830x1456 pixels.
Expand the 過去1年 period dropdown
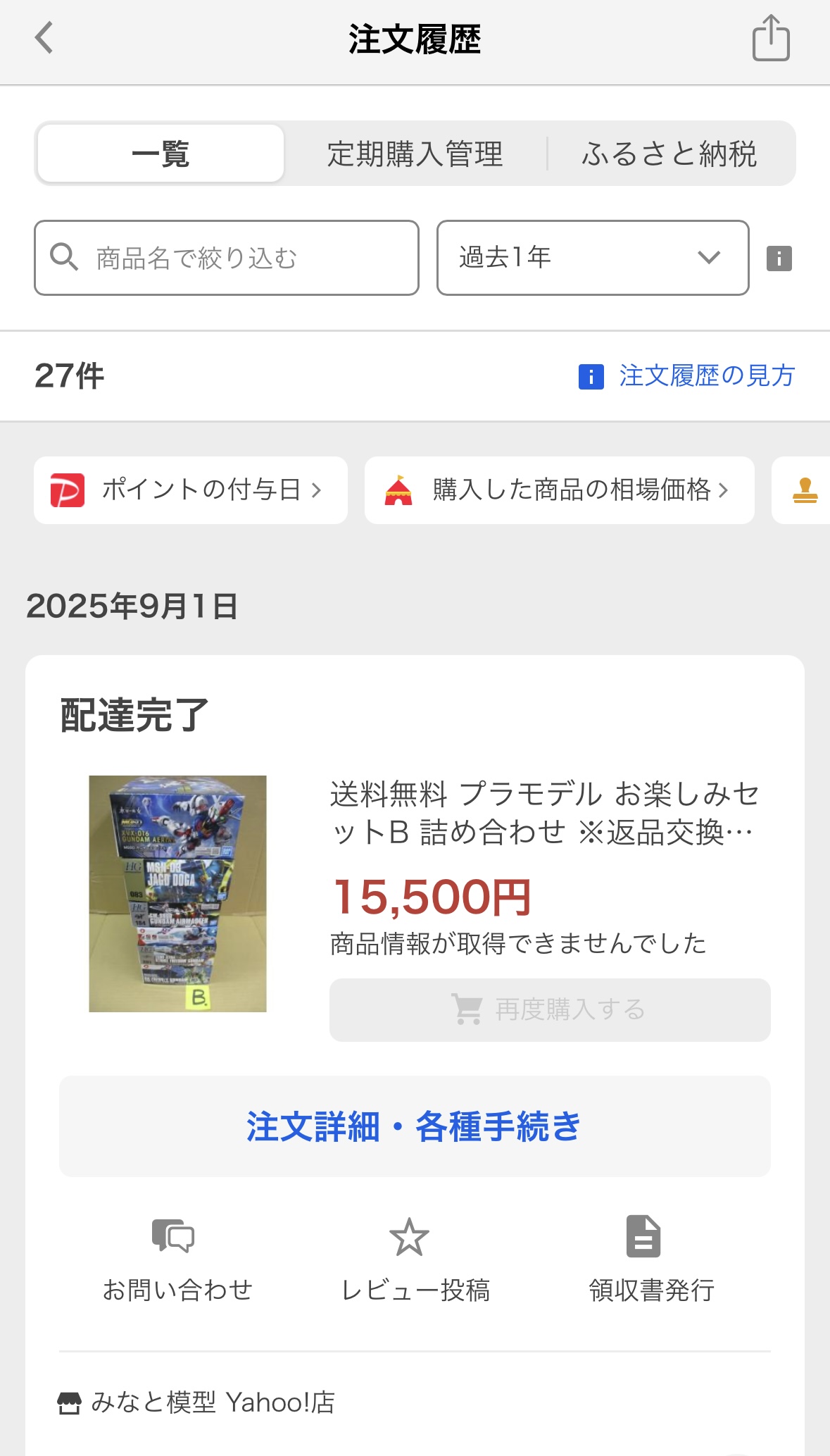click(x=592, y=258)
